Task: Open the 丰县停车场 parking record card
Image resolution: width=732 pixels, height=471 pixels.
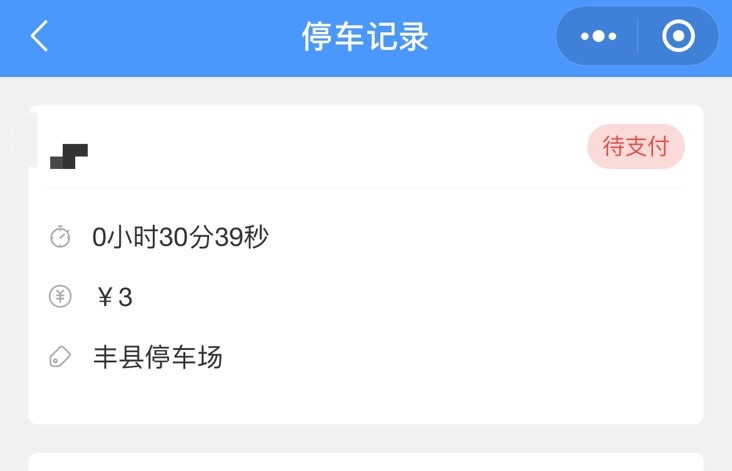Action: click(366, 300)
